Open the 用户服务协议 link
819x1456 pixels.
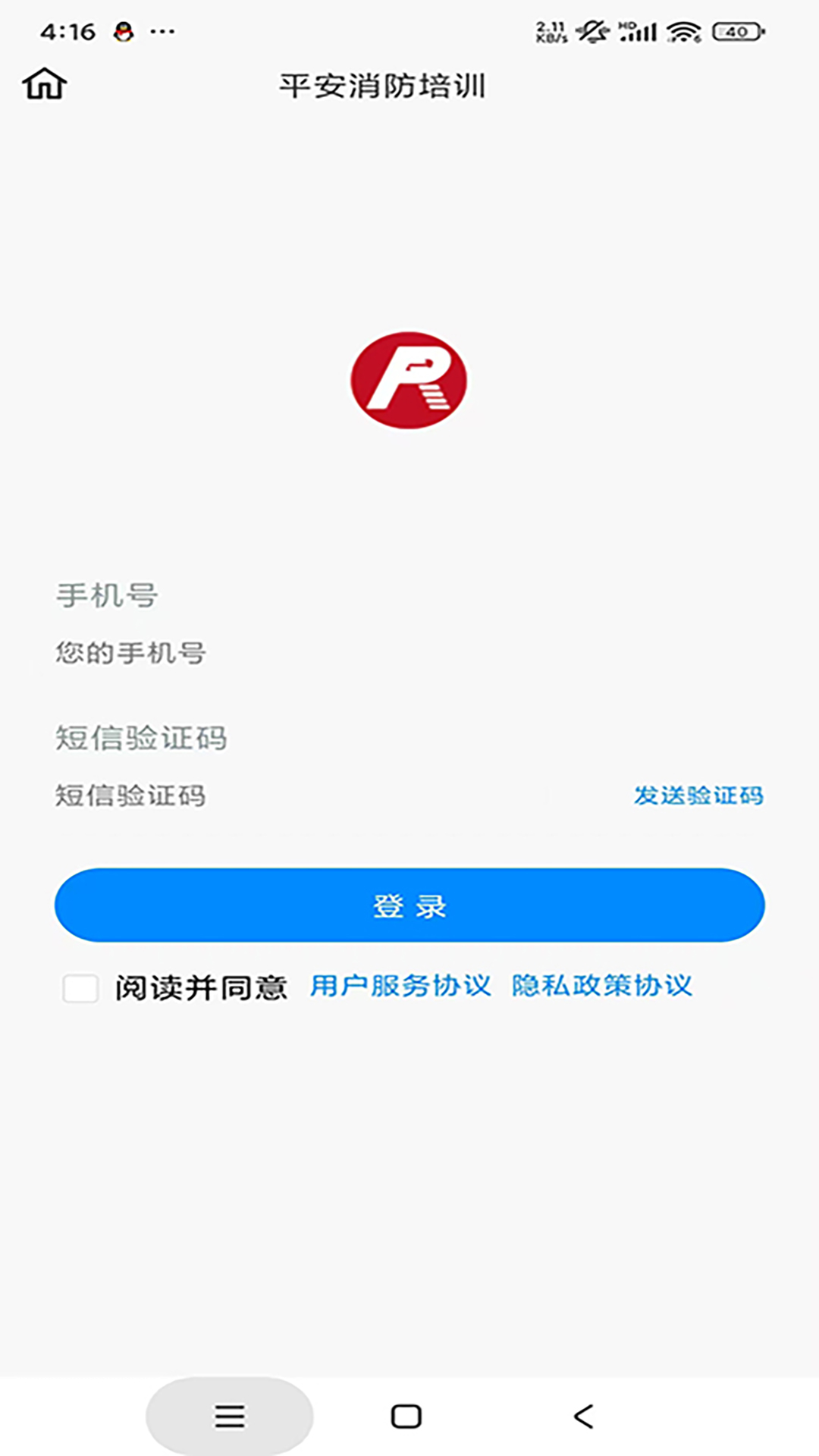click(x=400, y=987)
